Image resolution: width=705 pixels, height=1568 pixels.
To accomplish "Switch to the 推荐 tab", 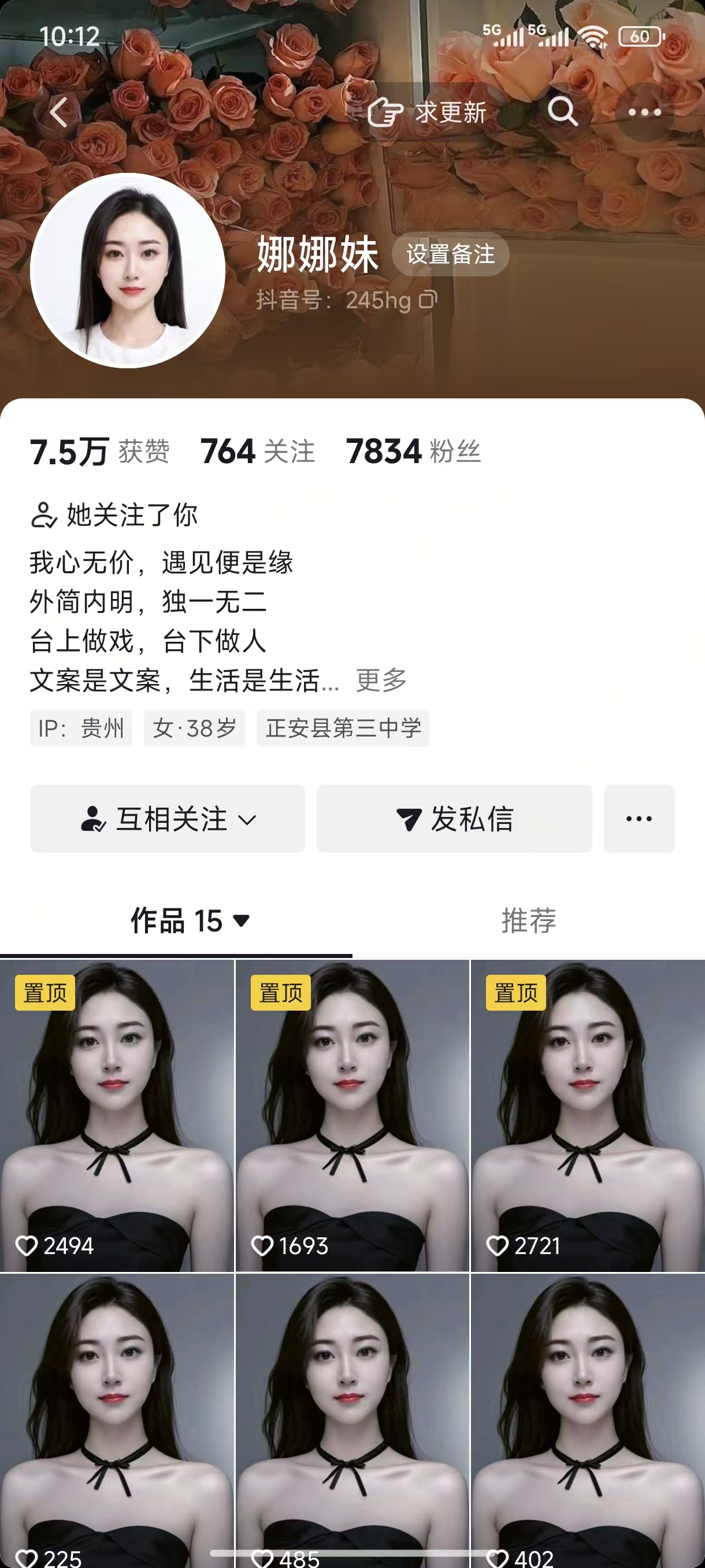I will point(528,920).
